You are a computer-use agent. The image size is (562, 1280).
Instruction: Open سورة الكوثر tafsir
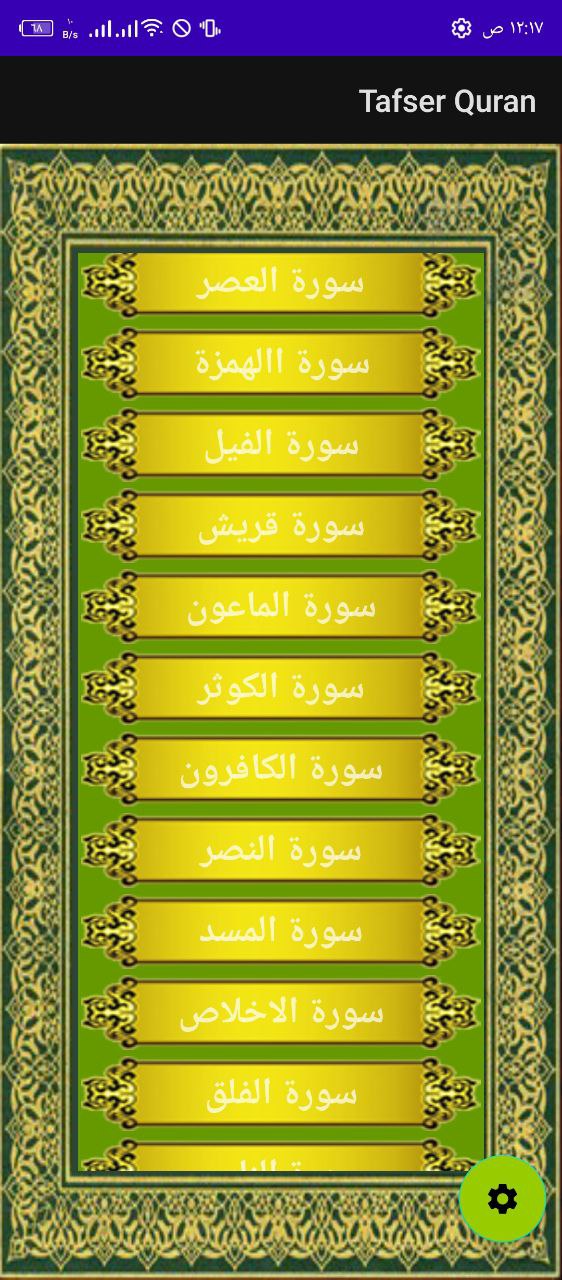pos(281,688)
